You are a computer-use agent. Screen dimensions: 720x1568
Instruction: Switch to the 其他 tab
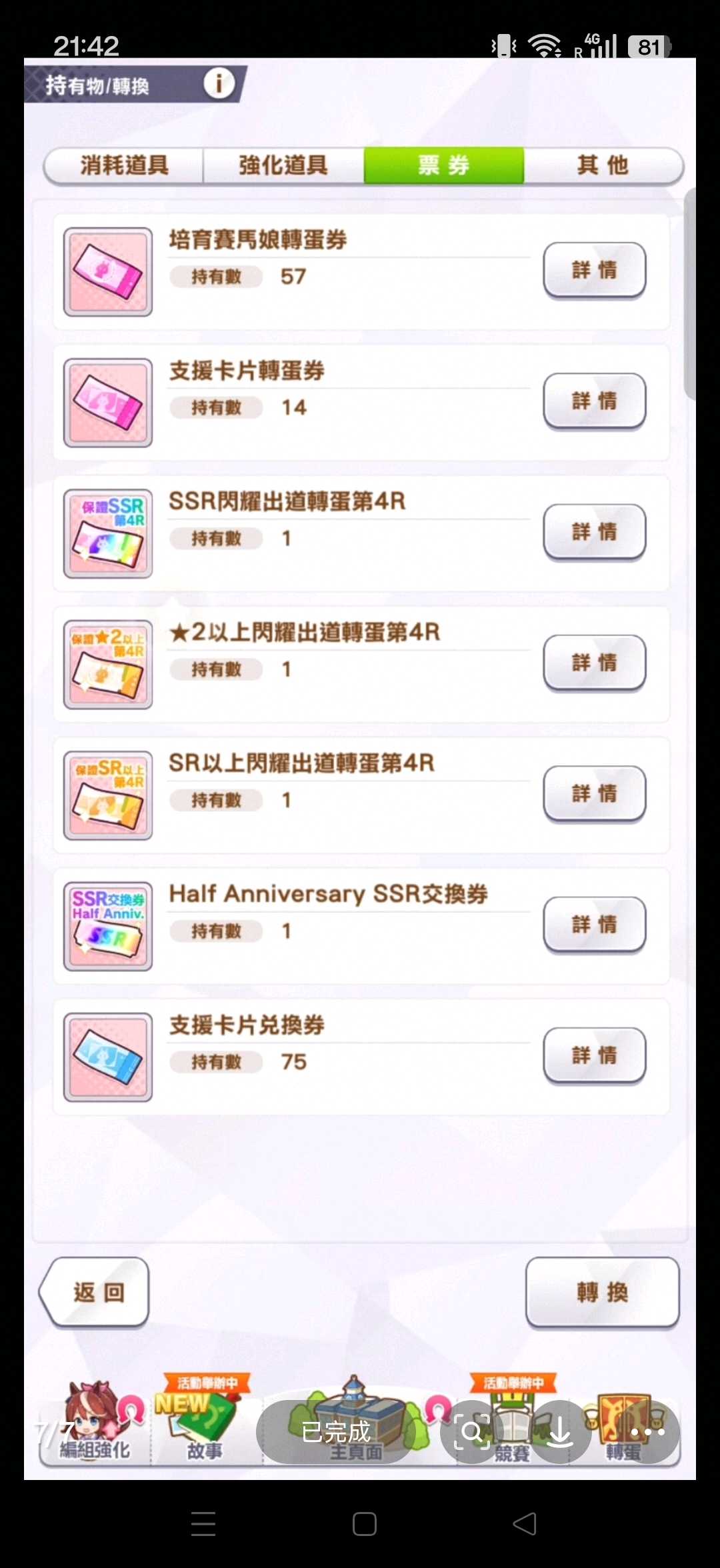[603, 165]
